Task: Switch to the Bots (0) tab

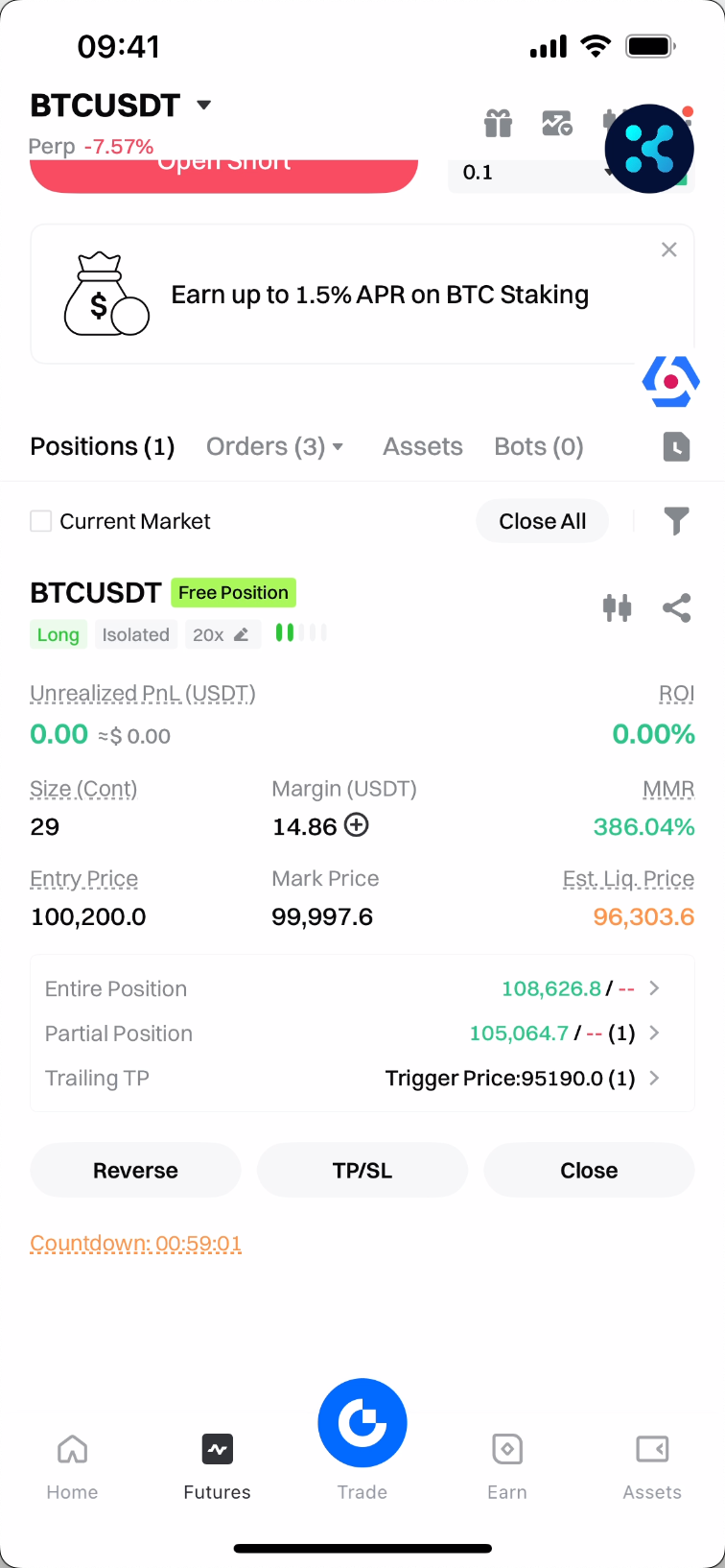Action: (x=538, y=446)
